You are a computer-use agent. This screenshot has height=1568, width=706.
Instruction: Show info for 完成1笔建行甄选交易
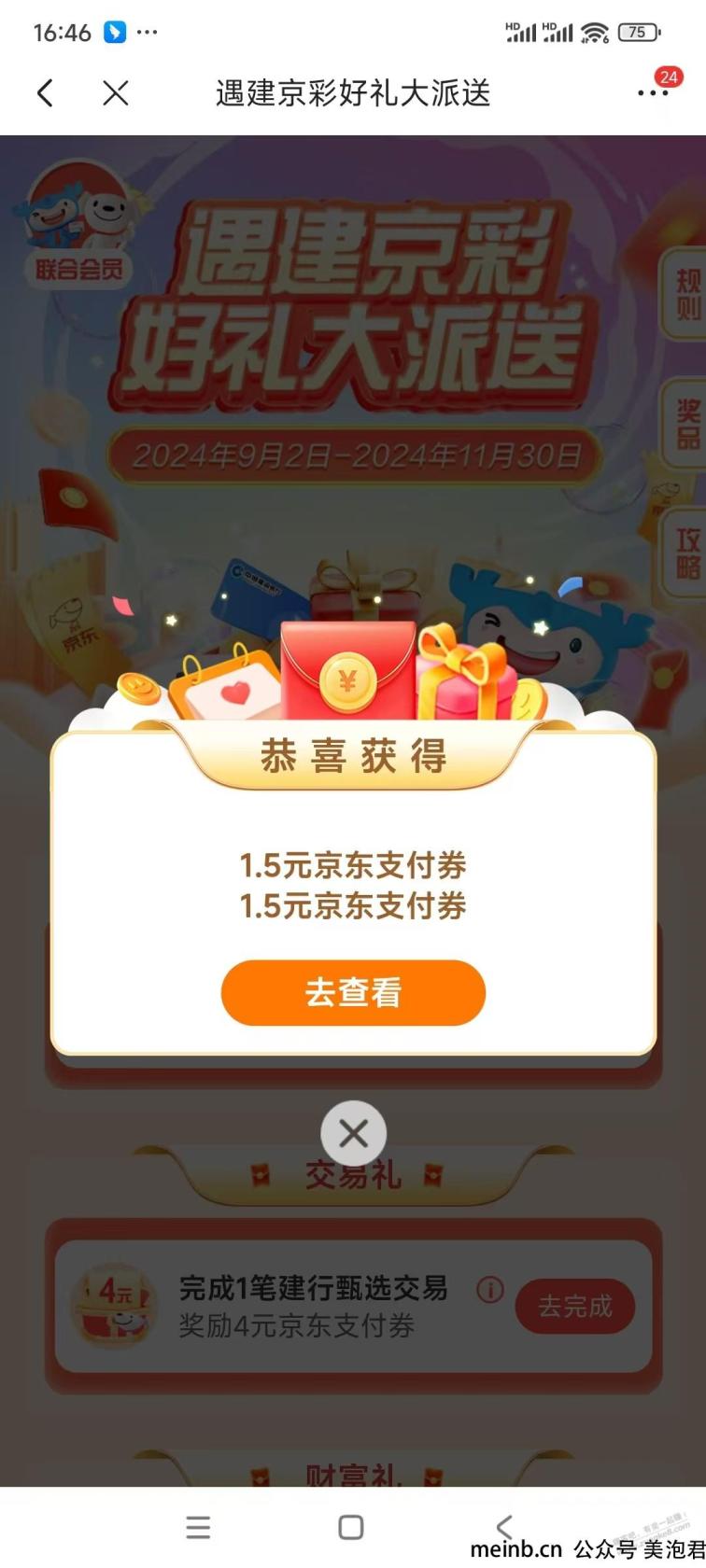coord(490,1290)
